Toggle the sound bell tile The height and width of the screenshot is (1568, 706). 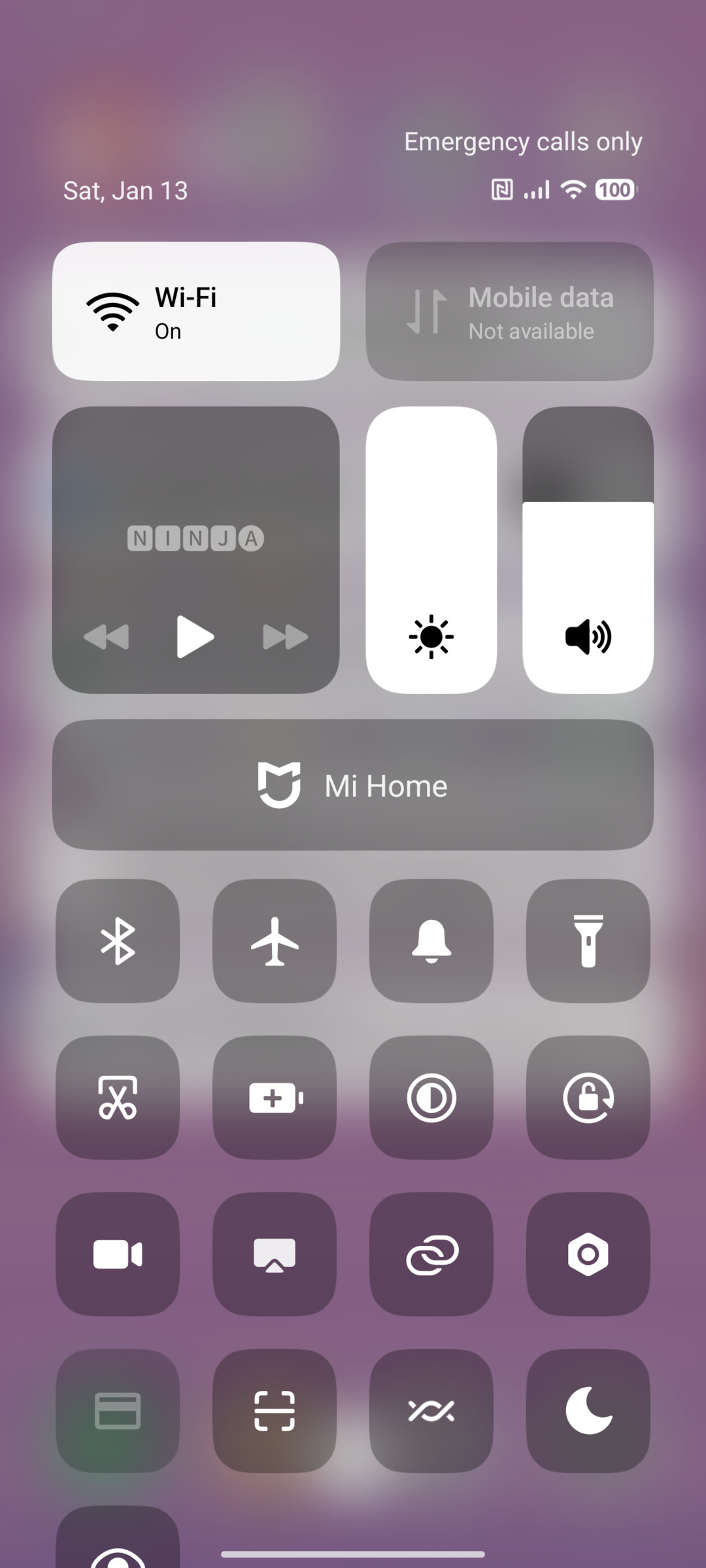[431, 941]
